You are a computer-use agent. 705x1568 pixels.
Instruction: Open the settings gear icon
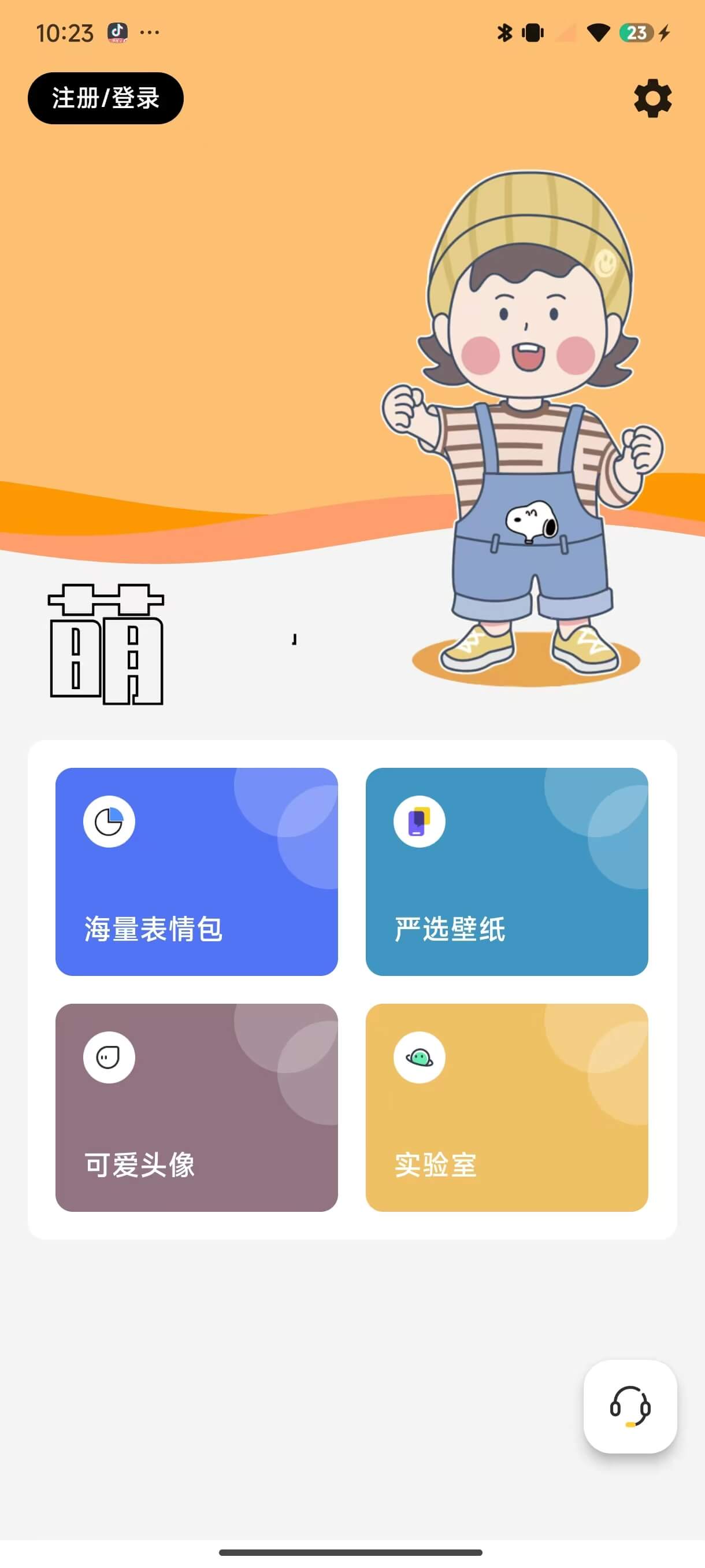pos(652,98)
